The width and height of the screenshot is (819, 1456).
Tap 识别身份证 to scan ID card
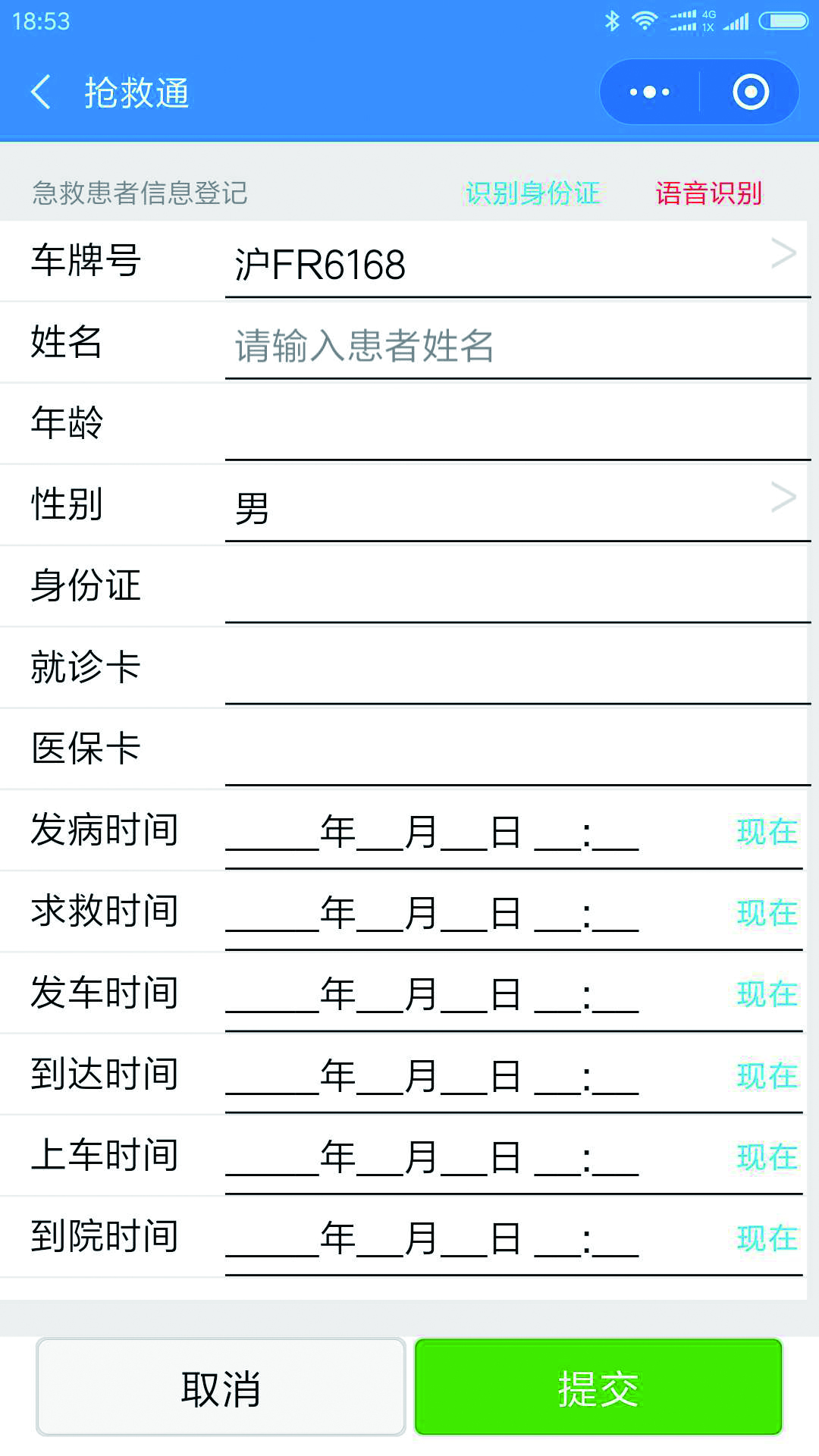coord(532,193)
